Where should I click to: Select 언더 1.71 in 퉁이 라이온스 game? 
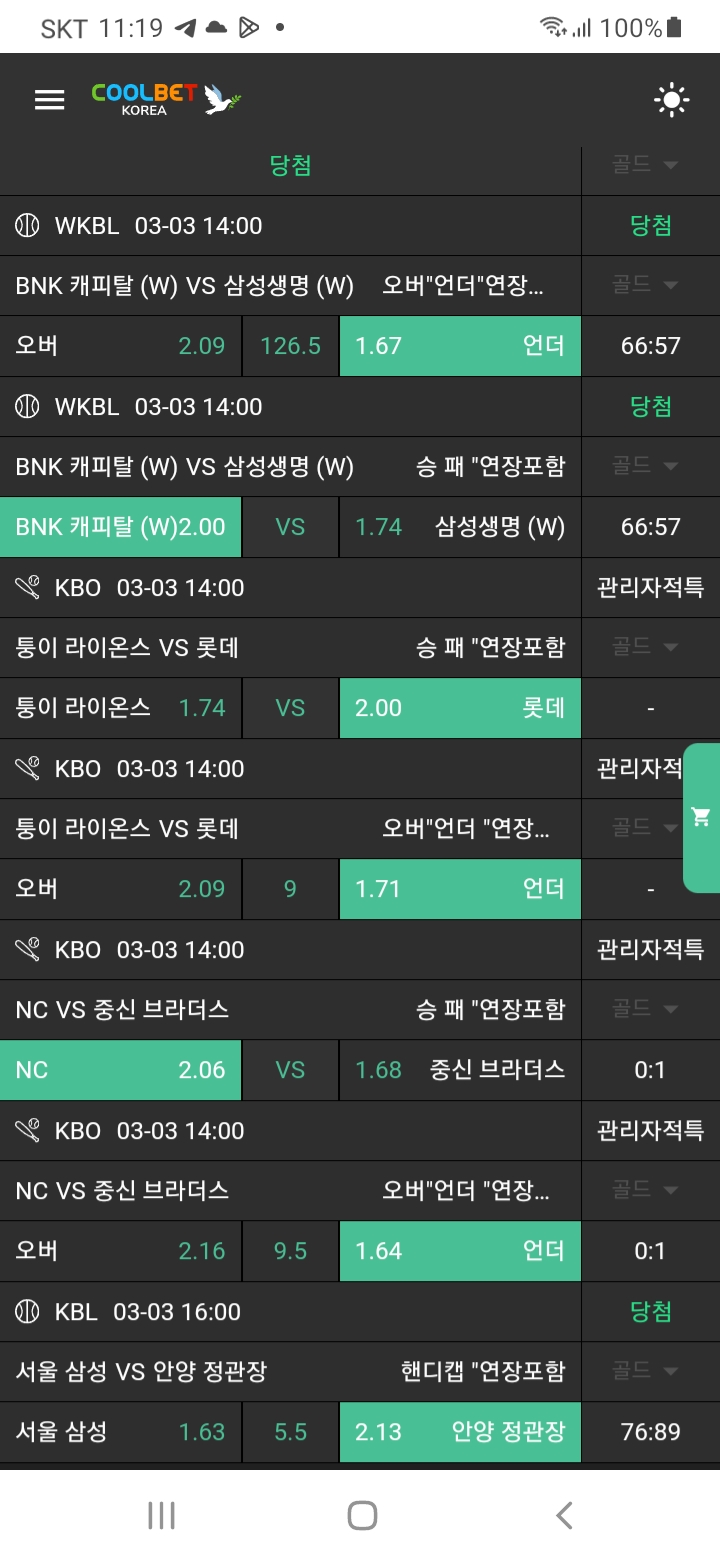tap(460, 889)
